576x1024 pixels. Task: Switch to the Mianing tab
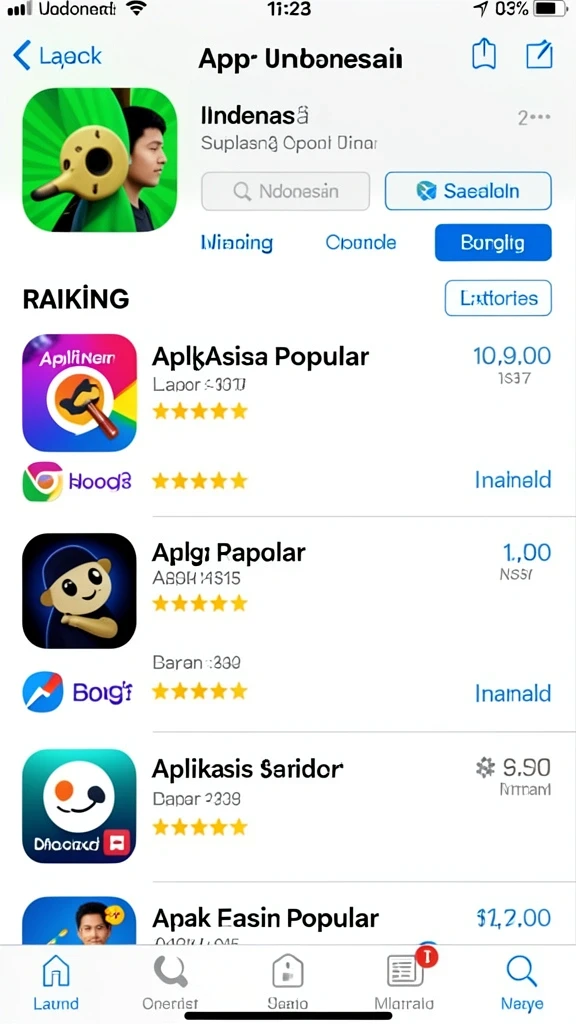[236, 243]
